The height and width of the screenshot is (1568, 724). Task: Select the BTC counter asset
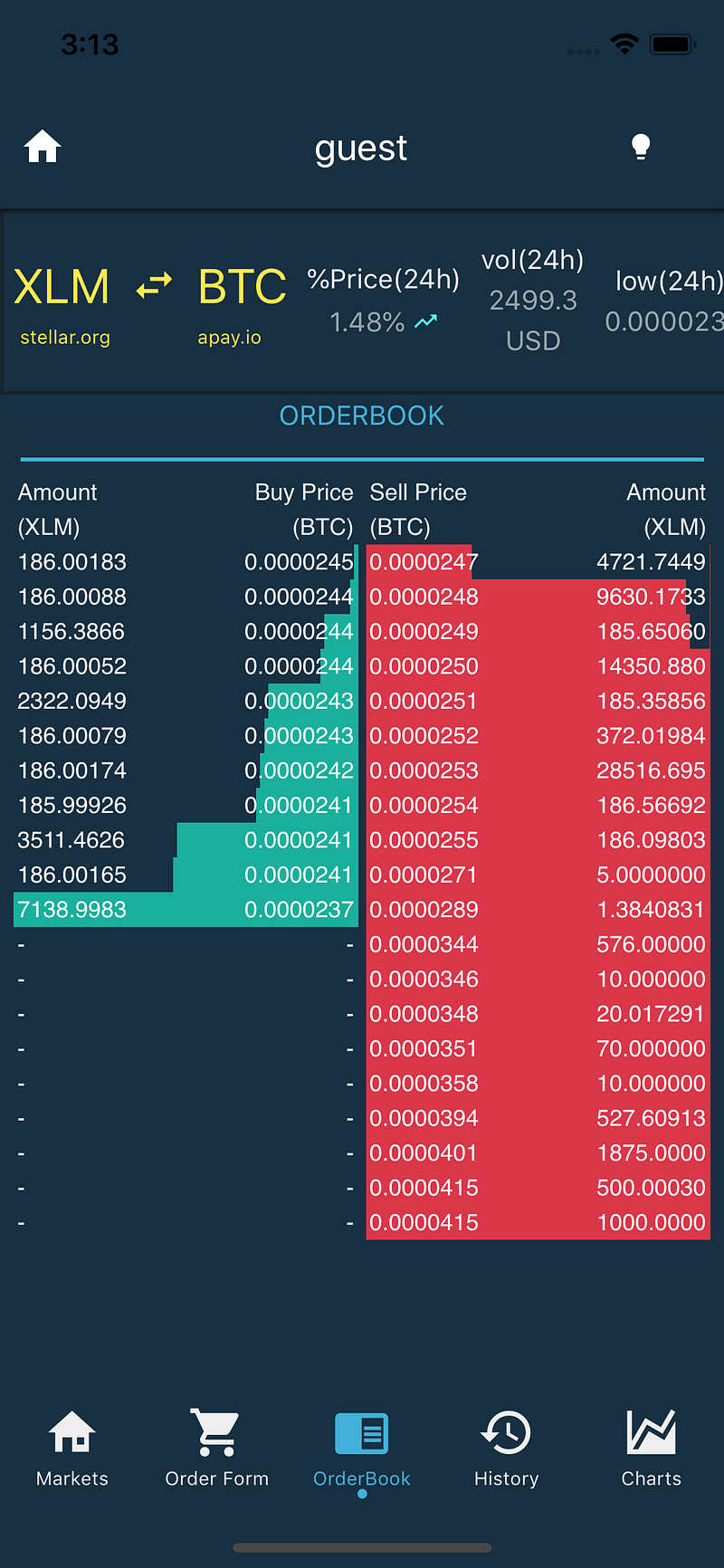click(242, 288)
